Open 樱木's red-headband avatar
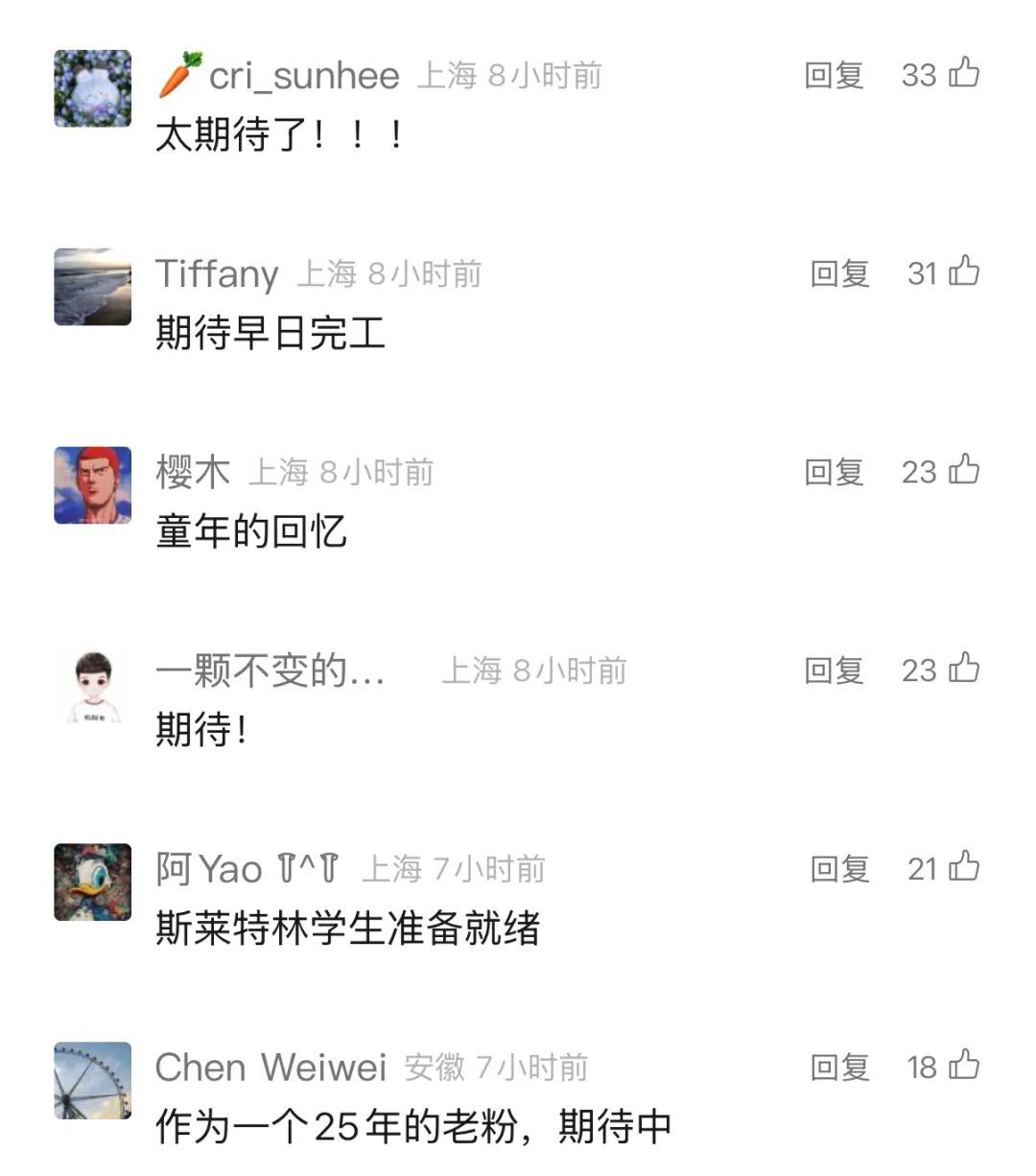The width and height of the screenshot is (1036, 1176). 92,485
